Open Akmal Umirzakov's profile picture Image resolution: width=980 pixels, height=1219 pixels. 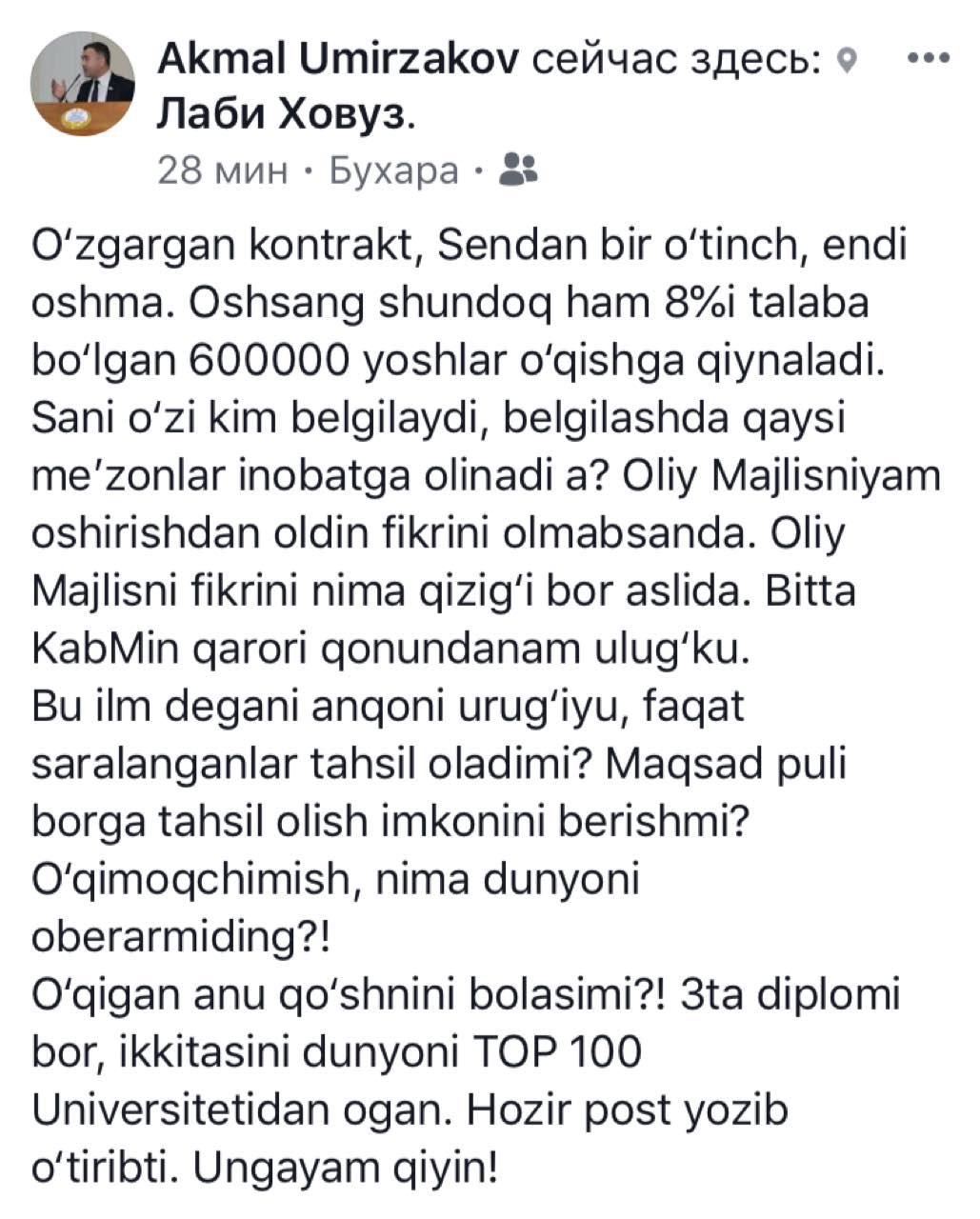pos(84,85)
